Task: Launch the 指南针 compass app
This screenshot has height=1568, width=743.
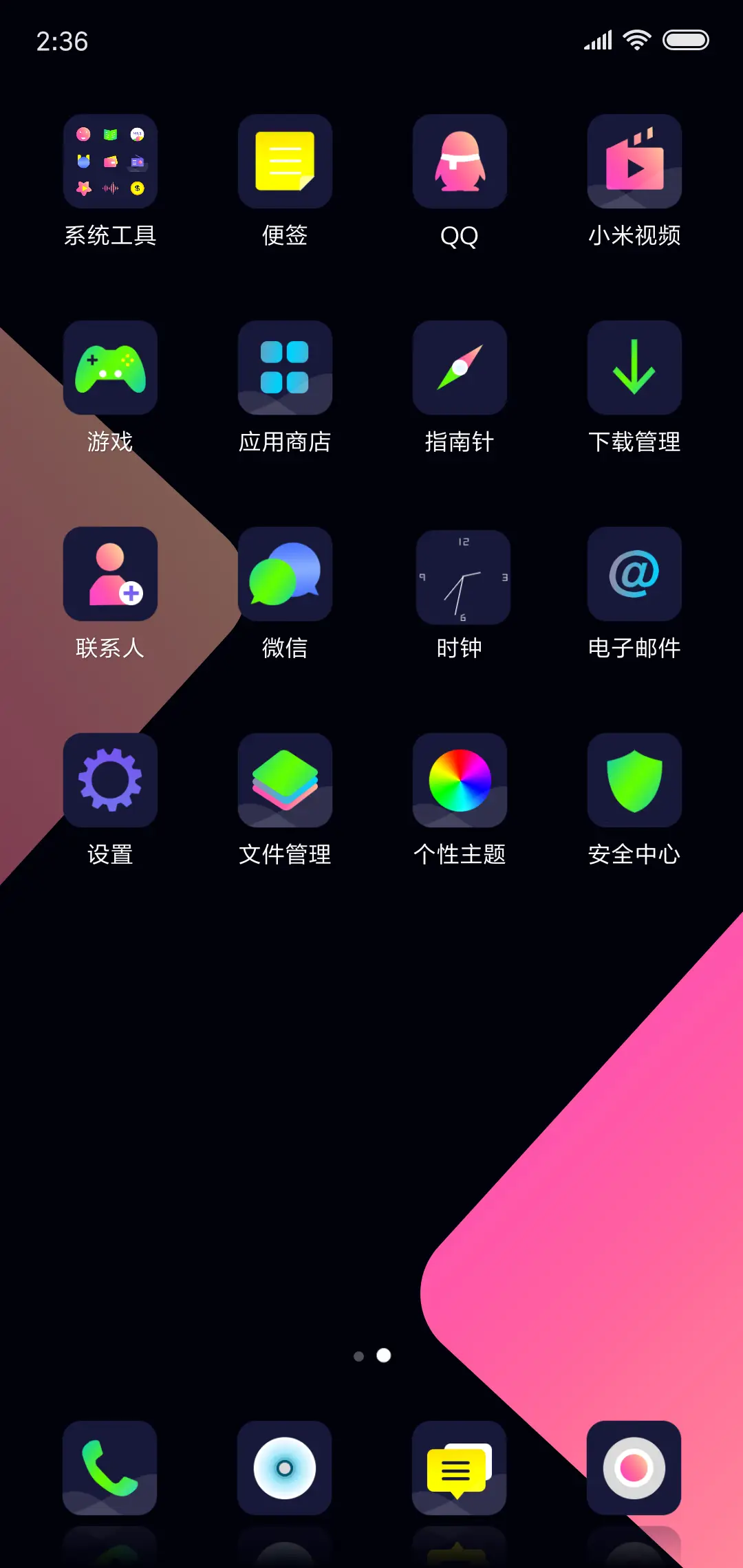Action: coord(459,367)
